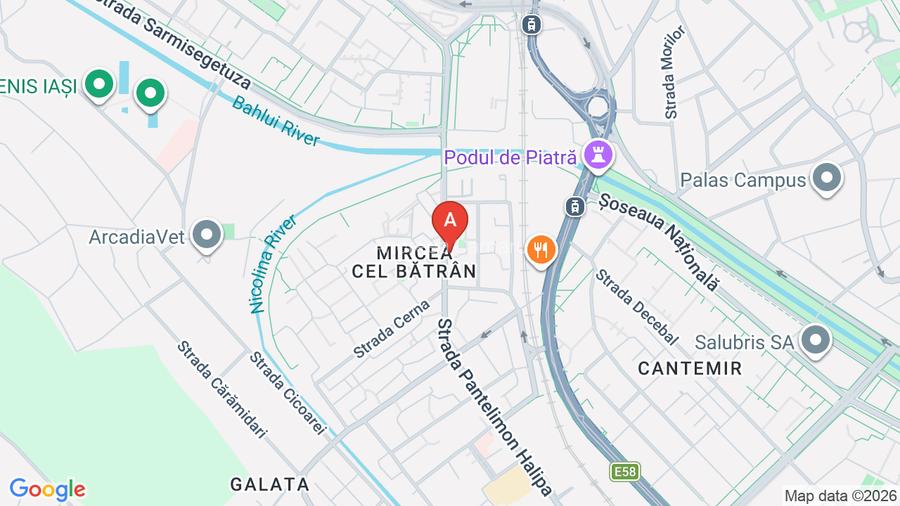The height and width of the screenshot is (506, 900).
Task: Open the Podul de Piatră landmark pin
Action: click(x=602, y=156)
